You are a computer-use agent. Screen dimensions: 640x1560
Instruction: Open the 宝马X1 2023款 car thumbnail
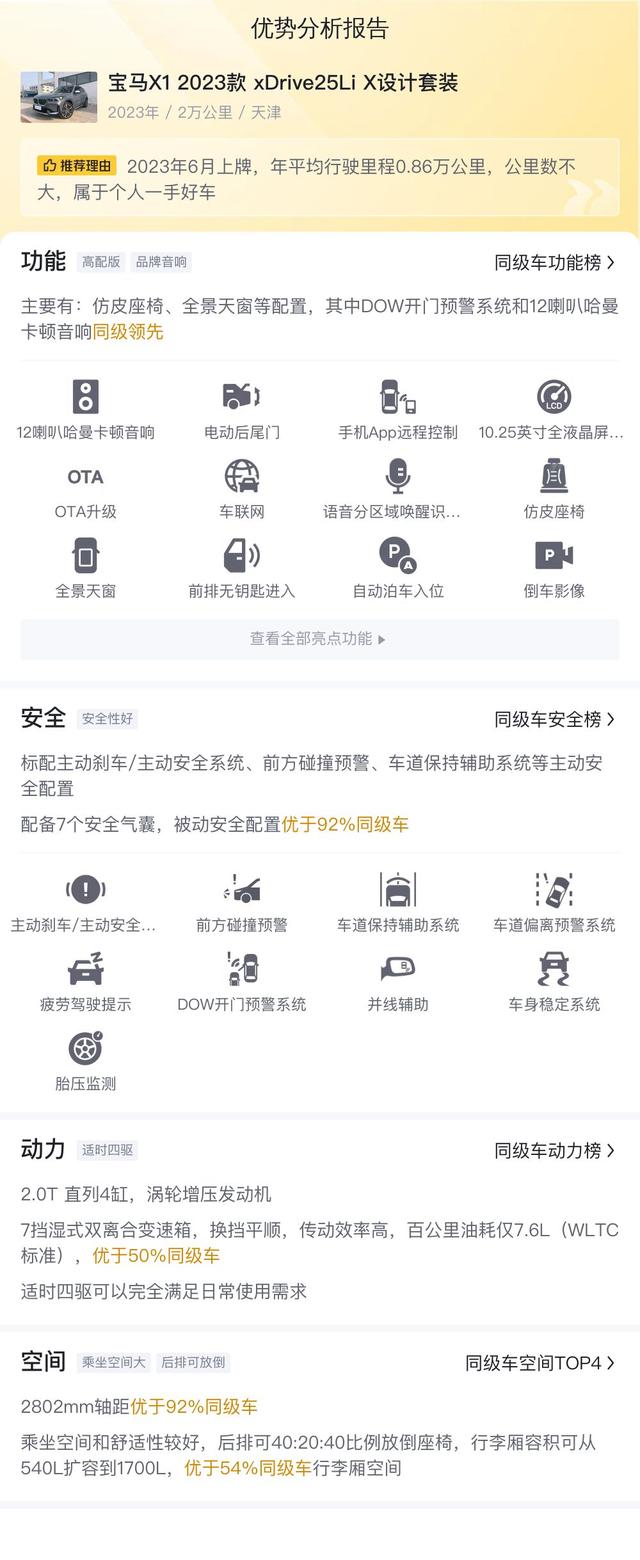click(x=59, y=97)
